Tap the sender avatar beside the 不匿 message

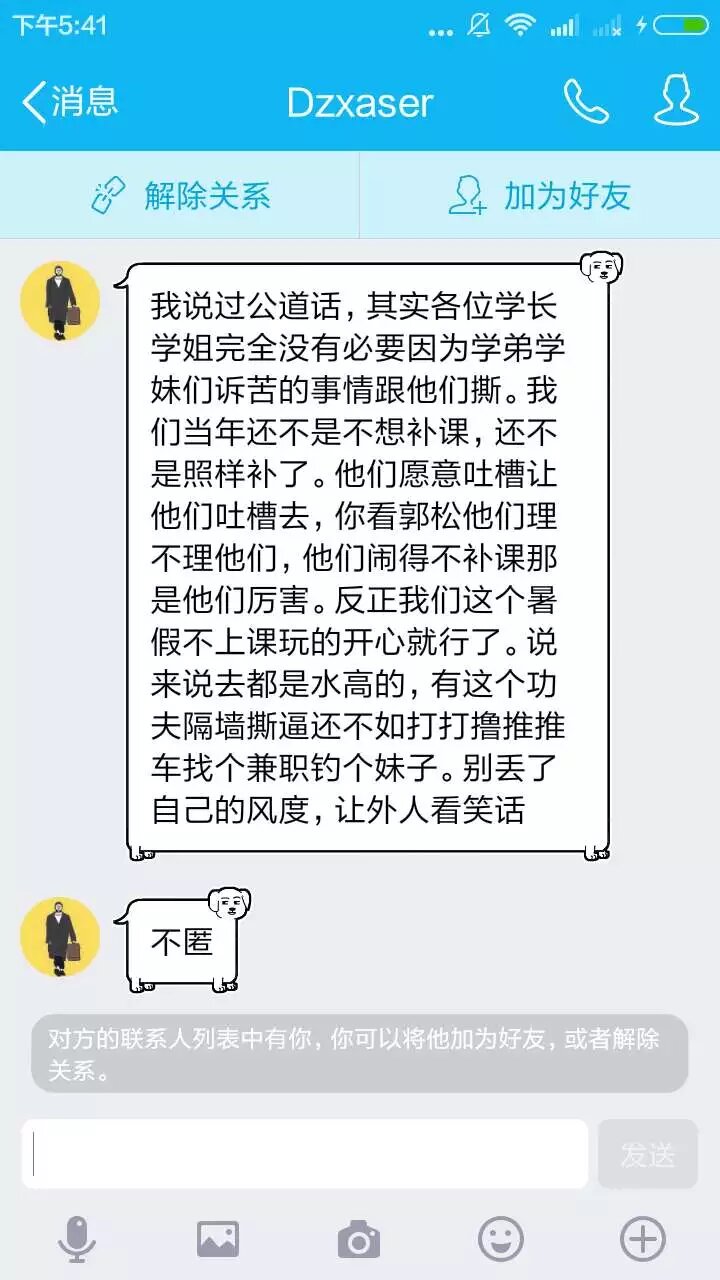[x=60, y=937]
